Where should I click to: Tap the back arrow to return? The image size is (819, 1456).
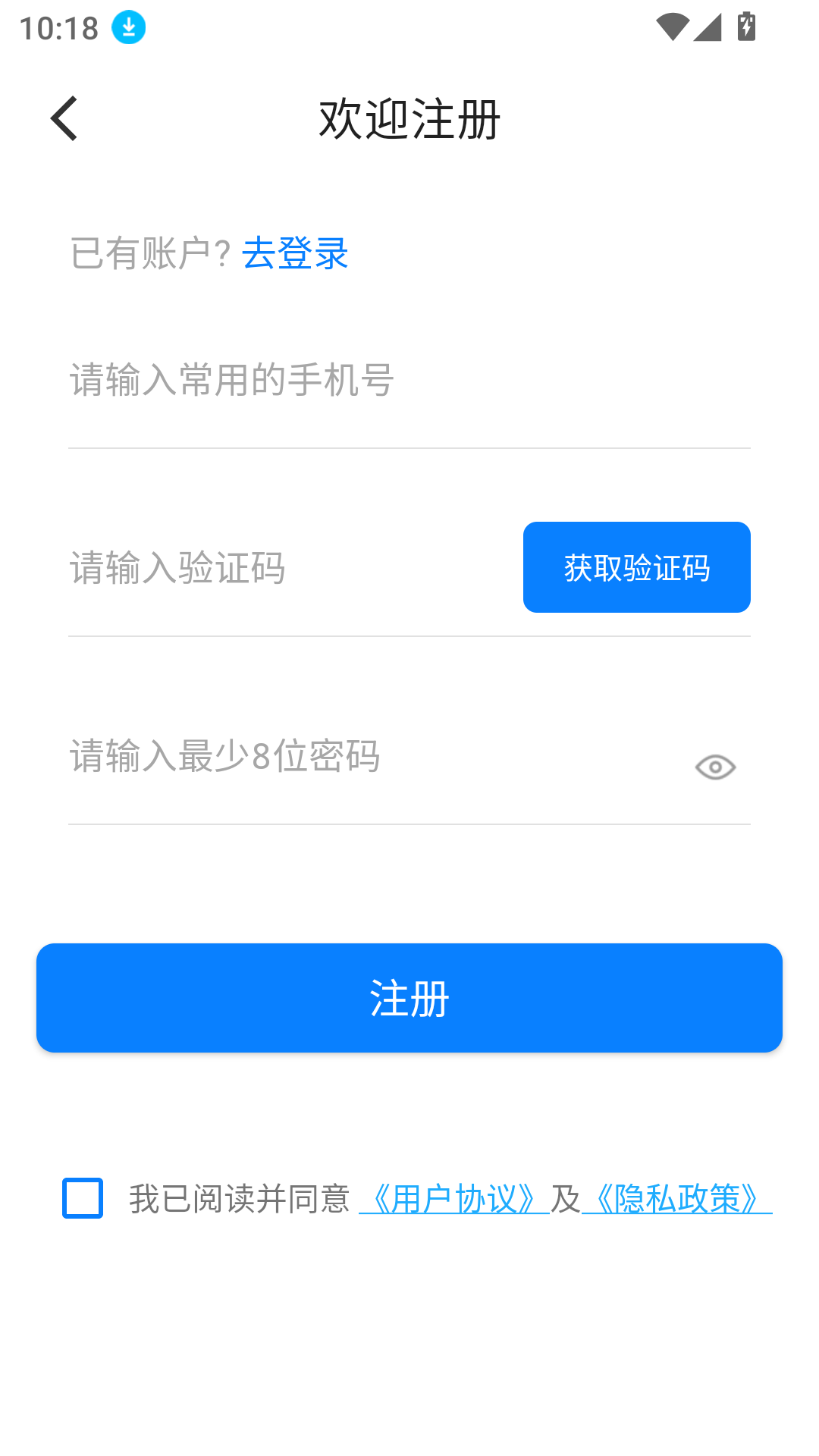pos(64,118)
